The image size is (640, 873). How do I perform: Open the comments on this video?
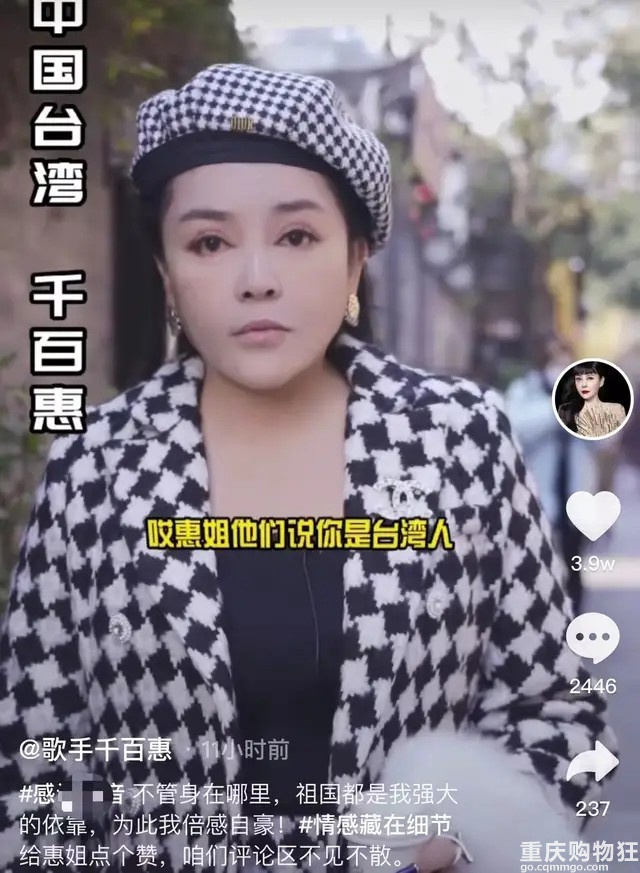(x=592, y=638)
